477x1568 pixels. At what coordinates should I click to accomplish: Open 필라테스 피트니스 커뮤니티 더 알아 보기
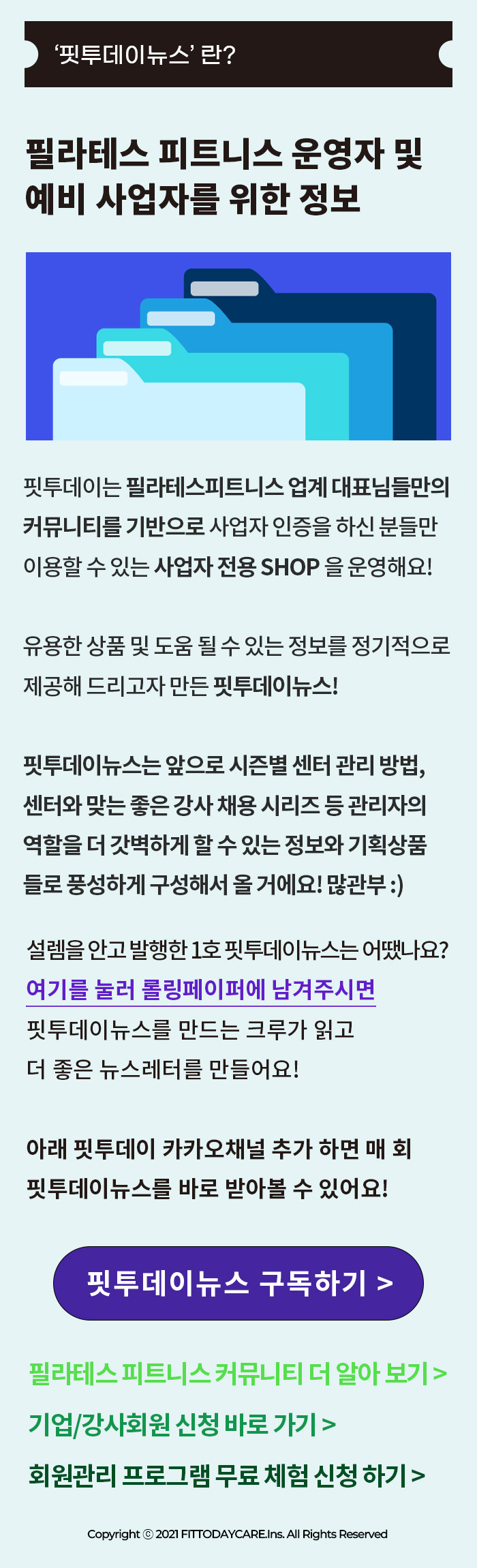coord(237,1373)
